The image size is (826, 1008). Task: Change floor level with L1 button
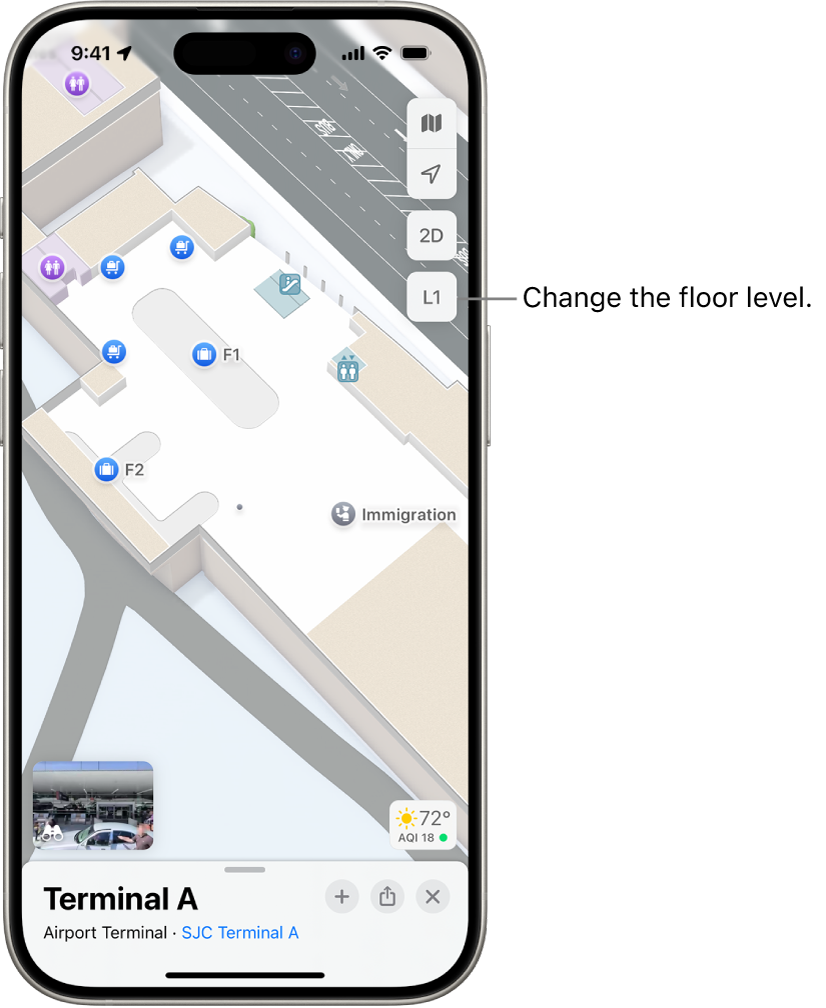[431, 297]
